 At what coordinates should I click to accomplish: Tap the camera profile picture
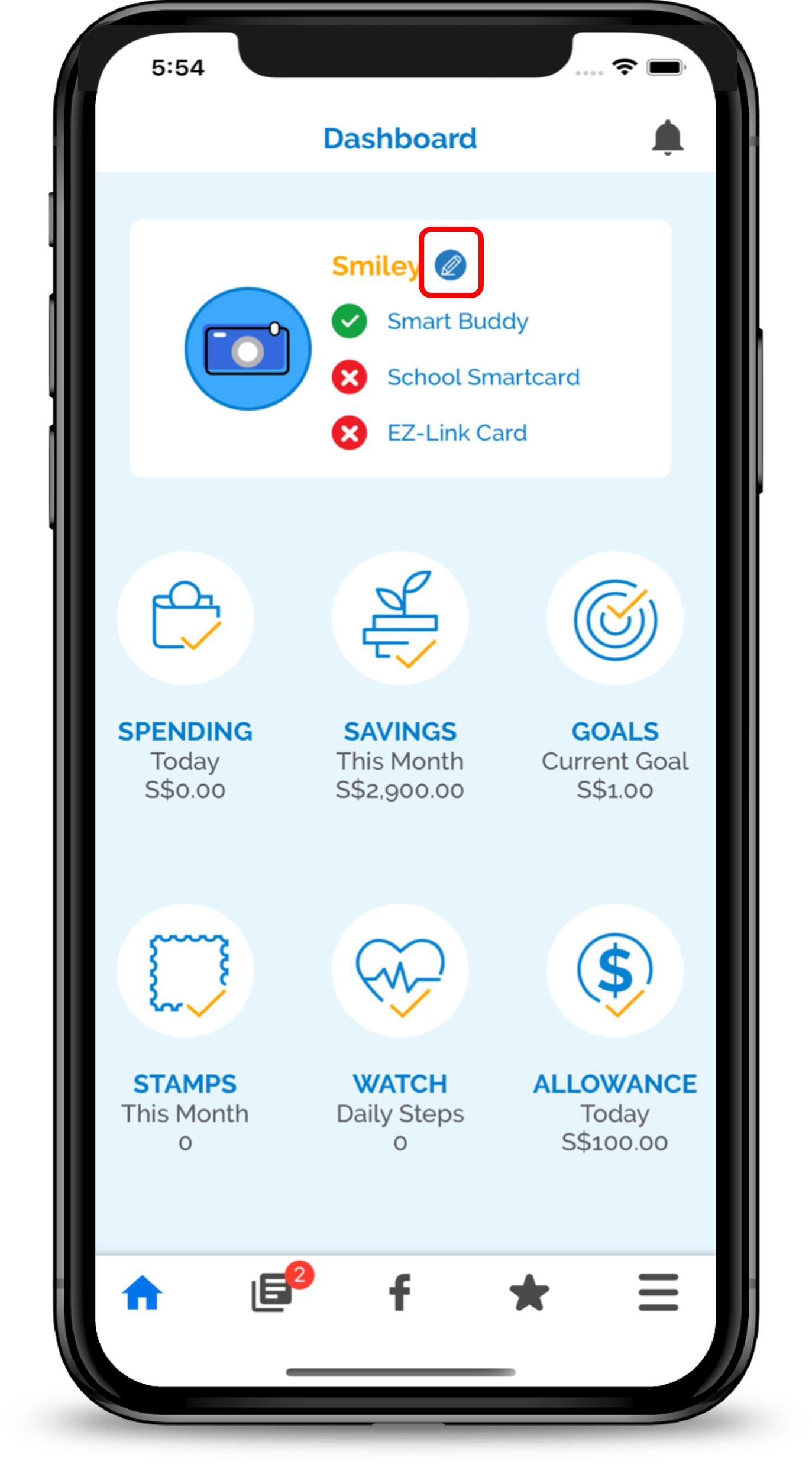tap(248, 349)
